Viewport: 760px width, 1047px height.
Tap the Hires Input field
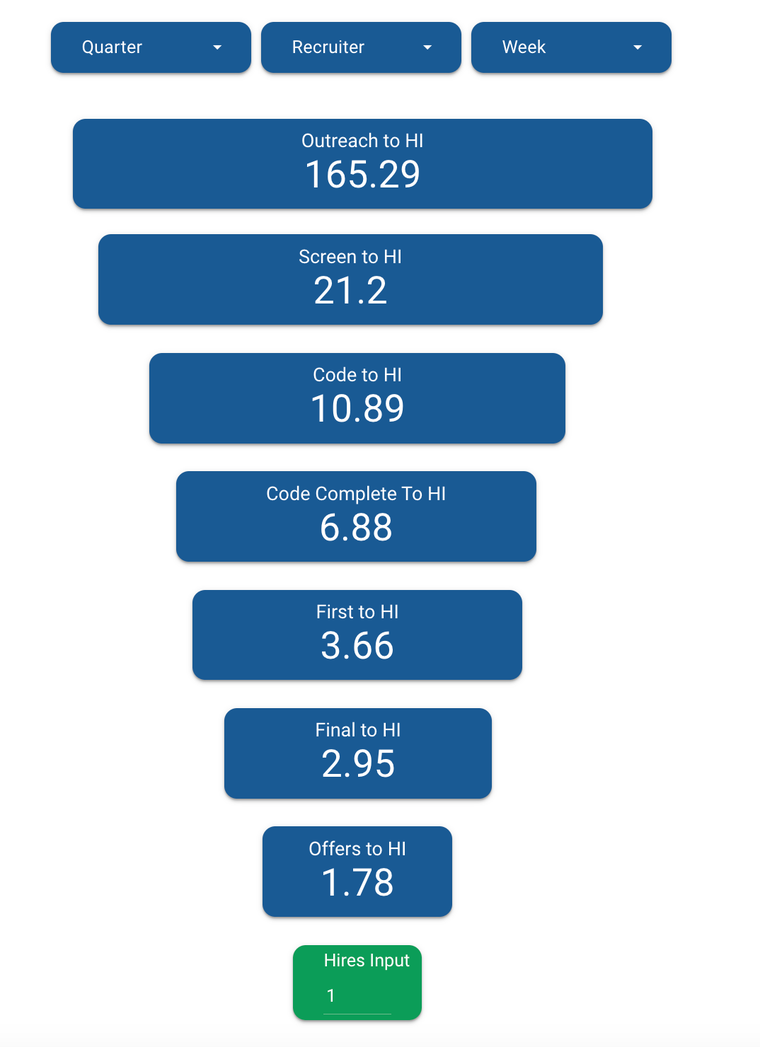tap(357, 996)
